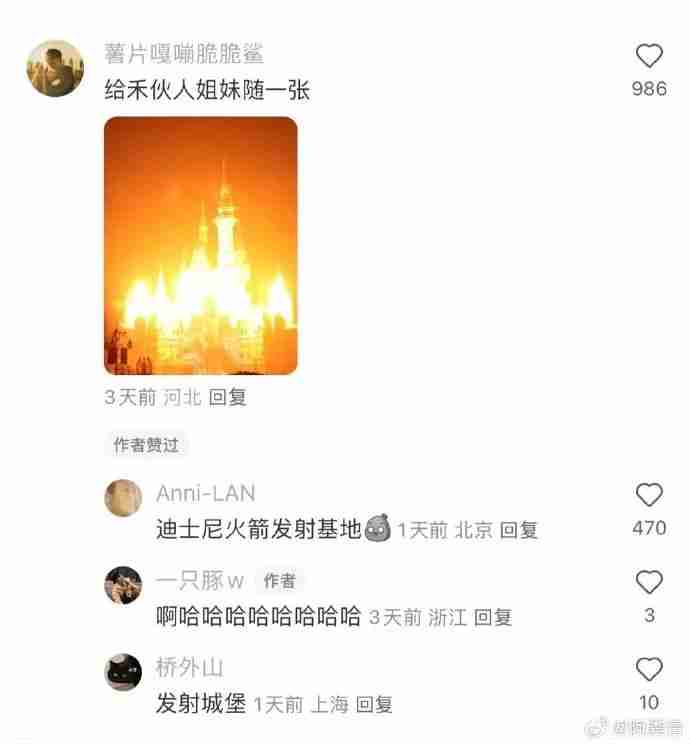Tap the username 薯片嘎嘣脆脆鲨
This screenshot has height=744, width=690.
184,54
